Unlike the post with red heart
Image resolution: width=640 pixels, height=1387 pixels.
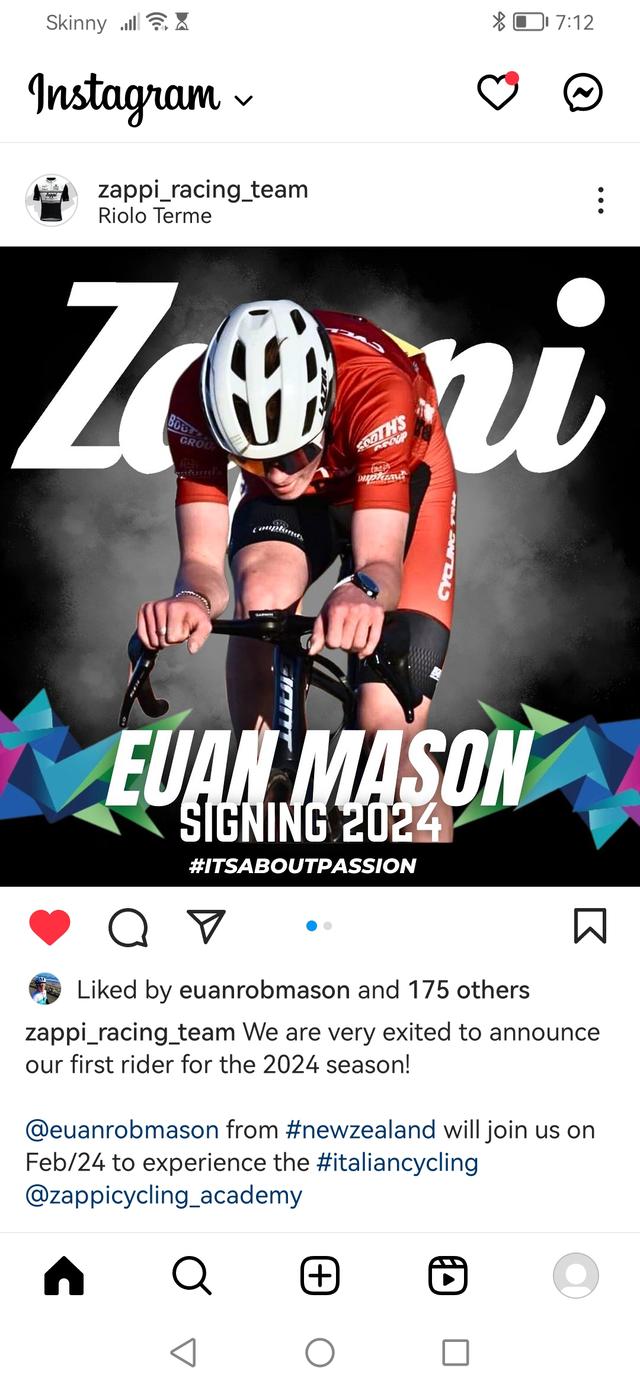(50, 927)
